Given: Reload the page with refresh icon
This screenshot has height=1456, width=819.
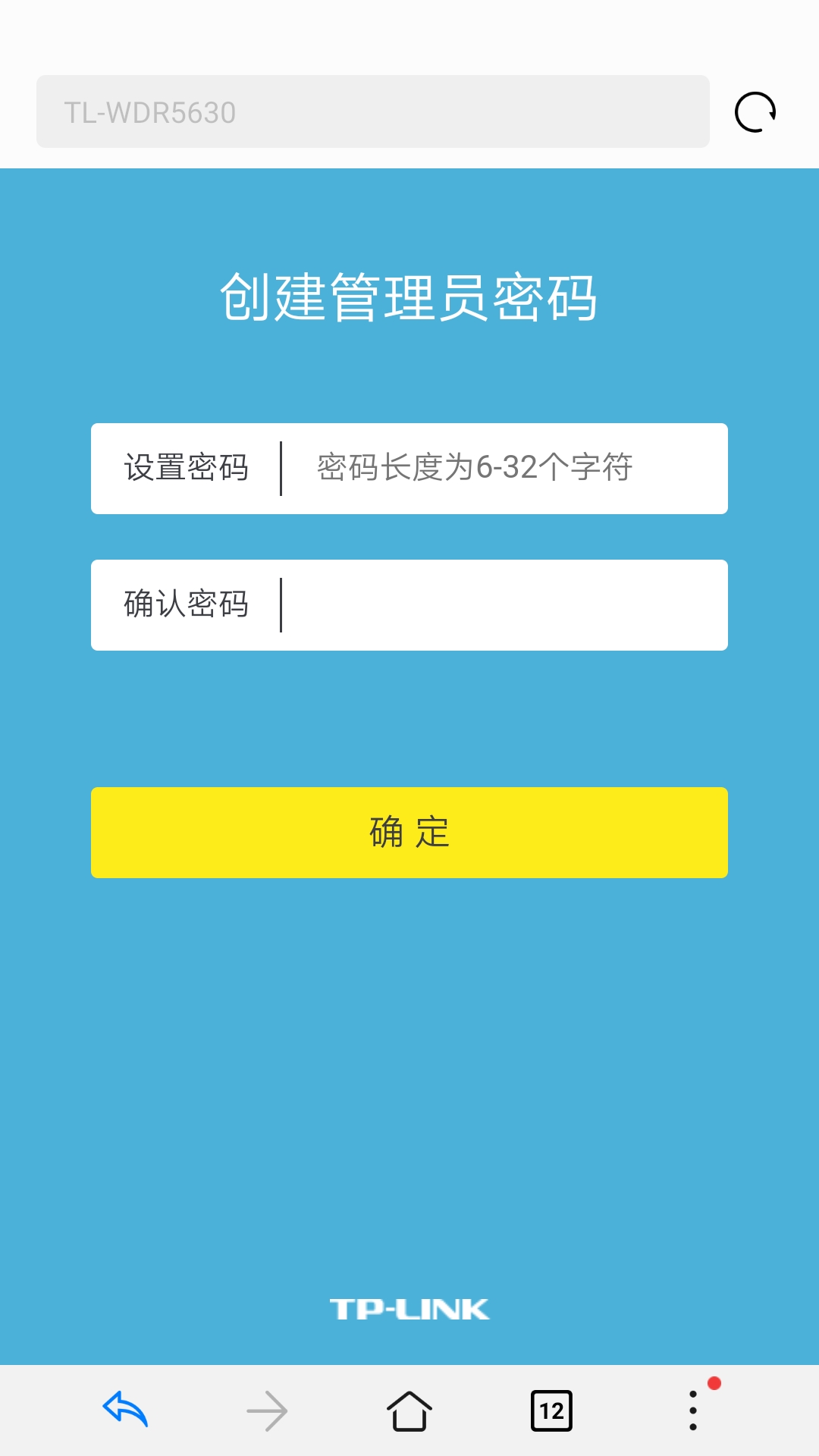Looking at the screenshot, I should [x=755, y=112].
